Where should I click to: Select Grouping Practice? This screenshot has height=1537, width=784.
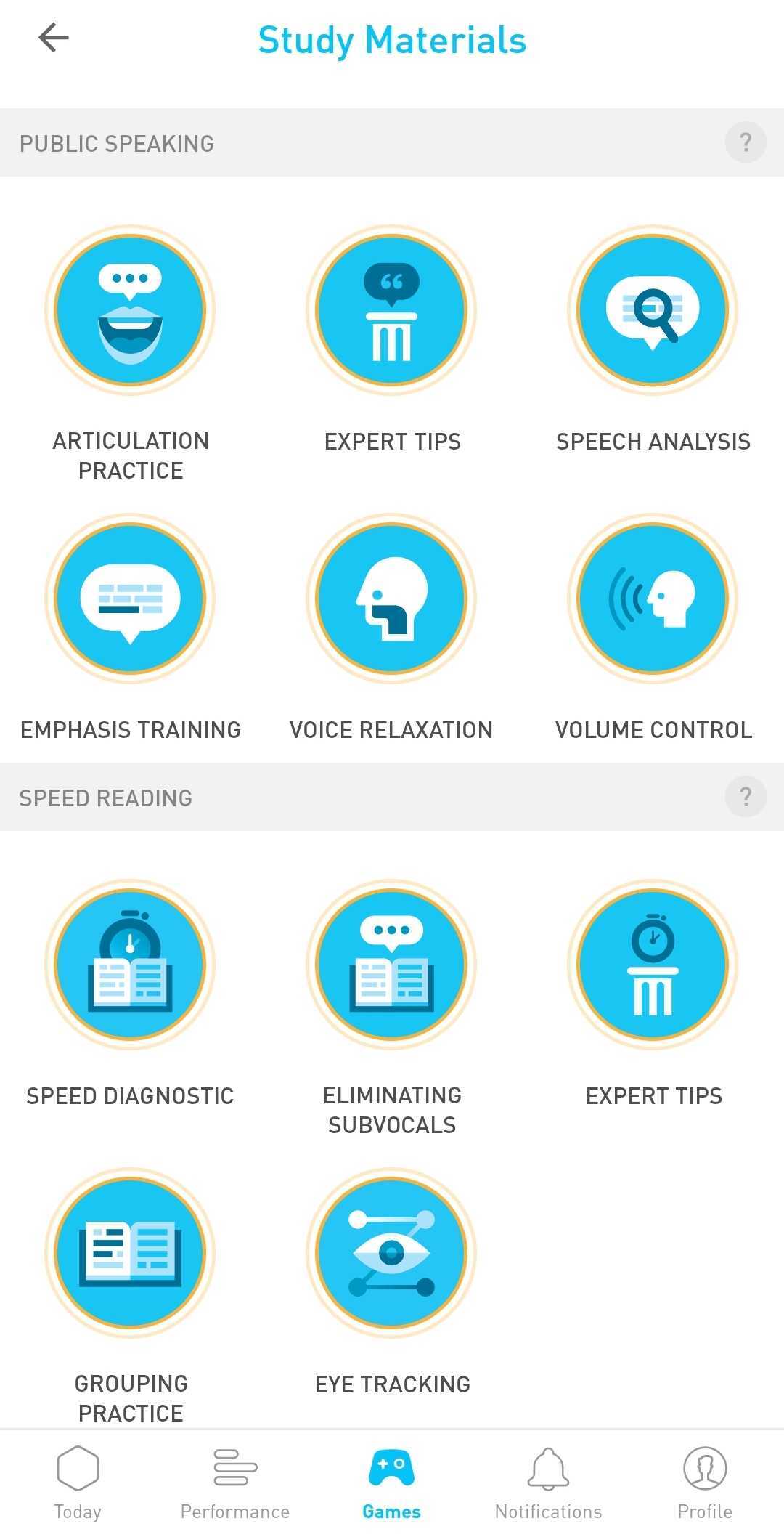point(131,1253)
